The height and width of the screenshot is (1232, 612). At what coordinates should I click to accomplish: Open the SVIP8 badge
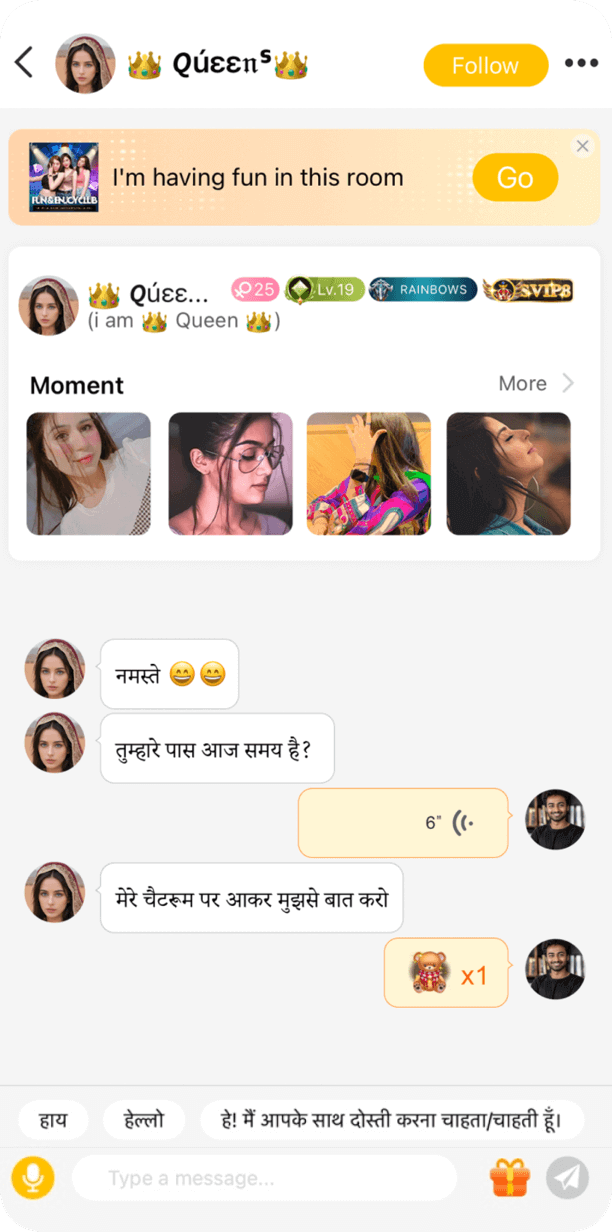tap(528, 290)
